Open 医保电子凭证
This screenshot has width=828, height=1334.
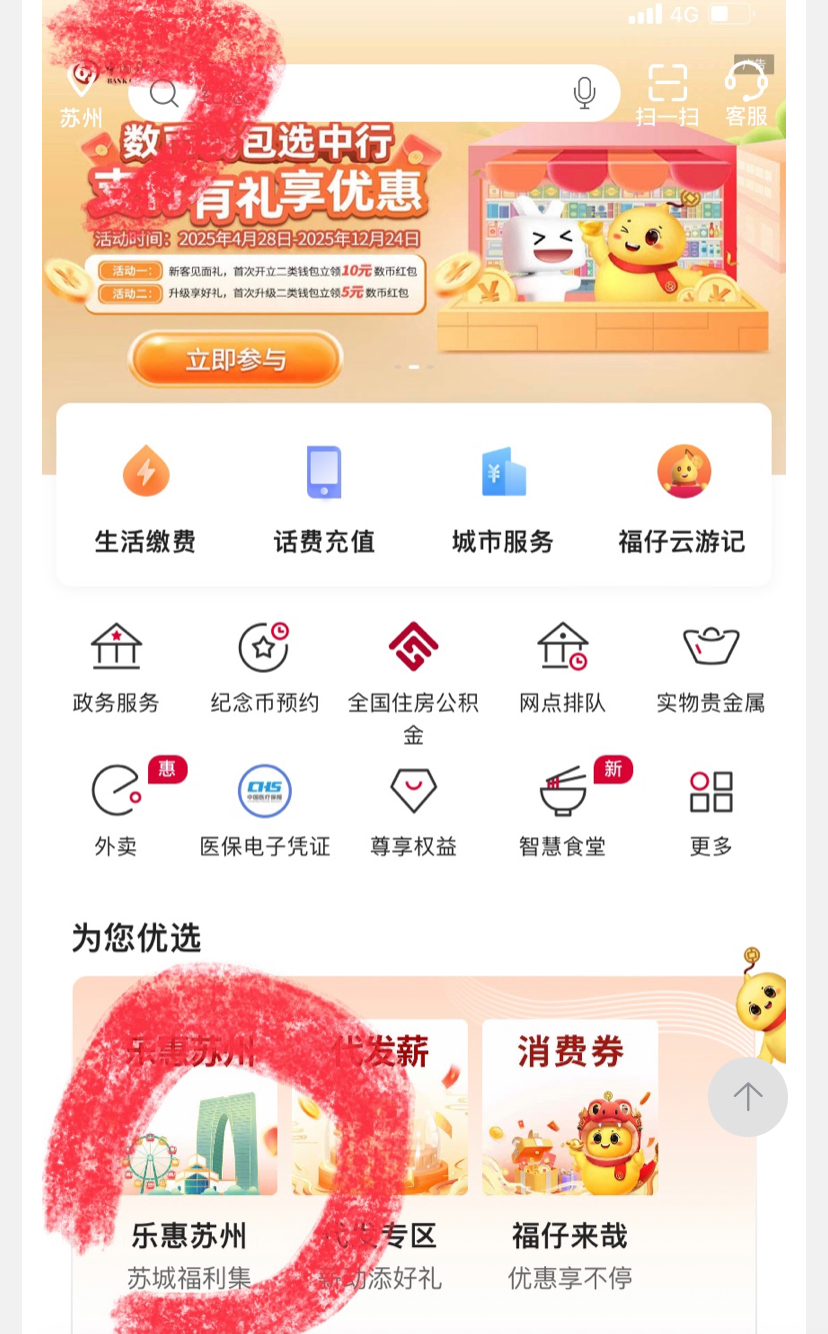click(x=264, y=810)
